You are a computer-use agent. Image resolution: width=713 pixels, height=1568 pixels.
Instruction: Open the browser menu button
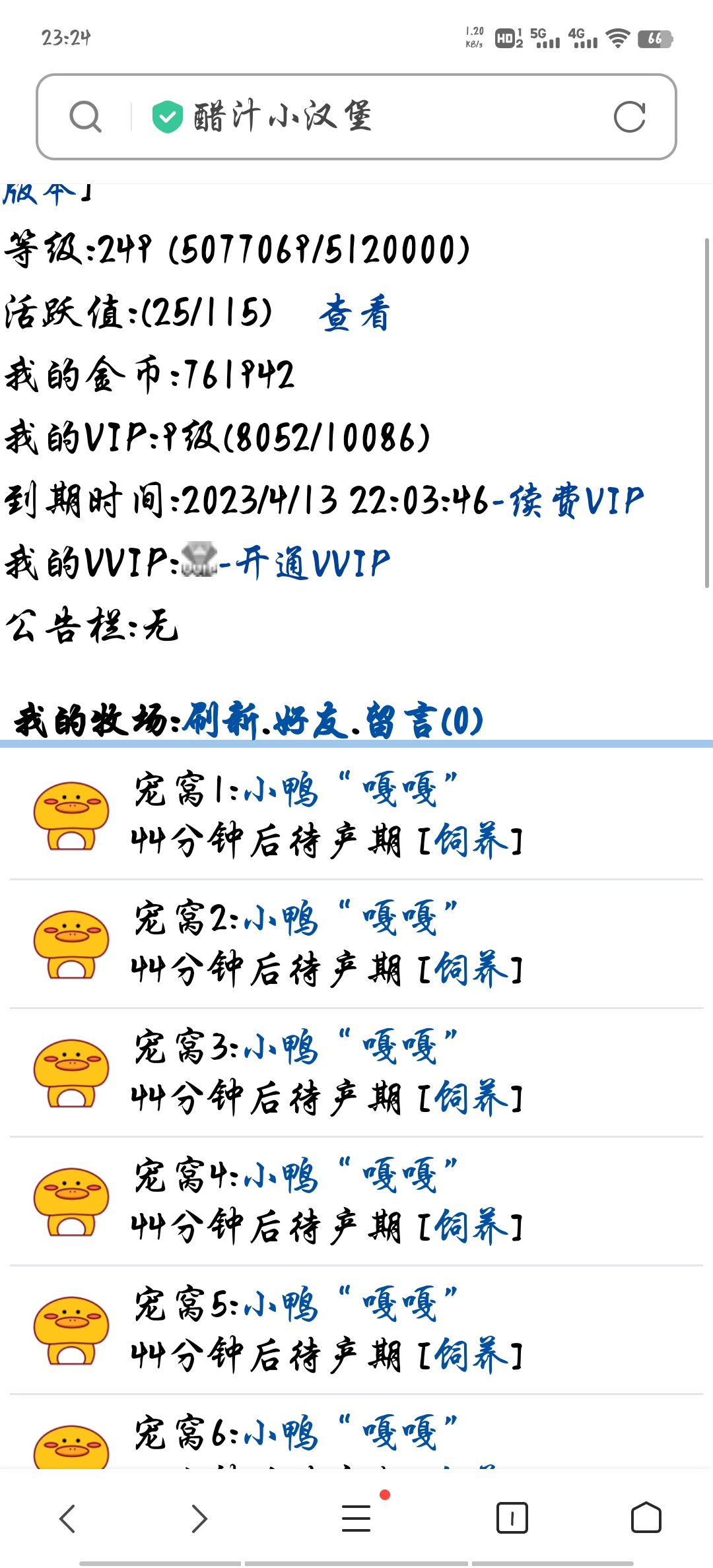[356, 1518]
